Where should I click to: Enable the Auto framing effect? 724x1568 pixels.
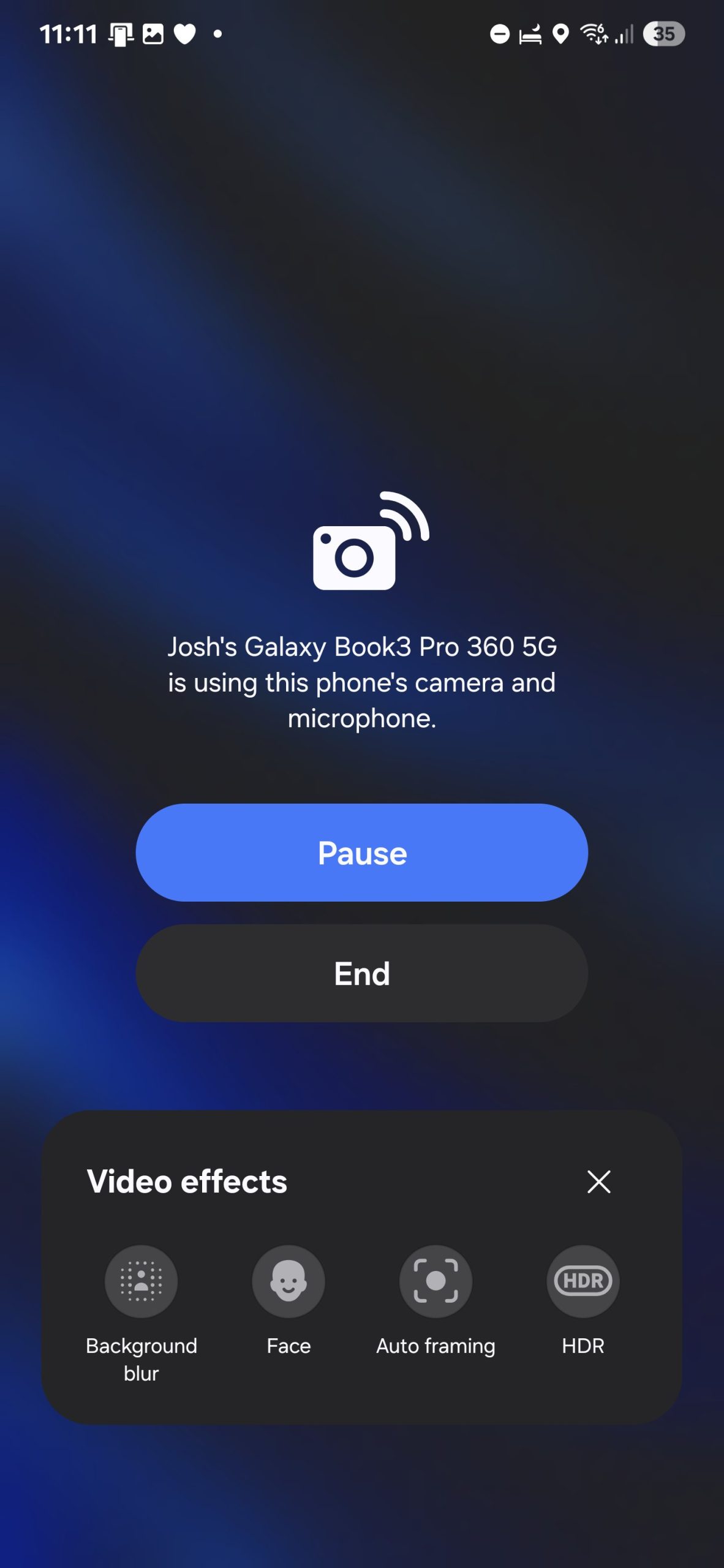click(x=436, y=1281)
